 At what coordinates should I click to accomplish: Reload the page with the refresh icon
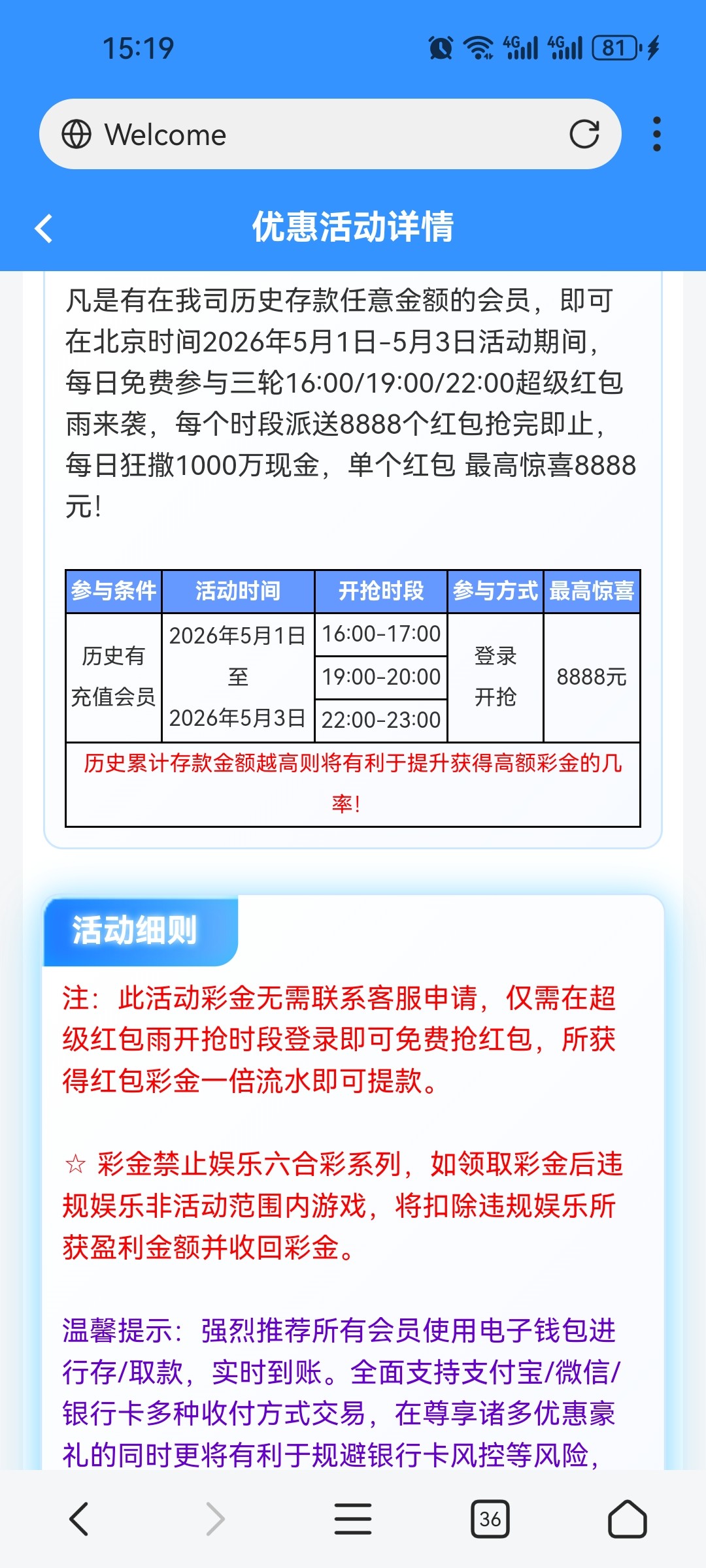tap(584, 134)
